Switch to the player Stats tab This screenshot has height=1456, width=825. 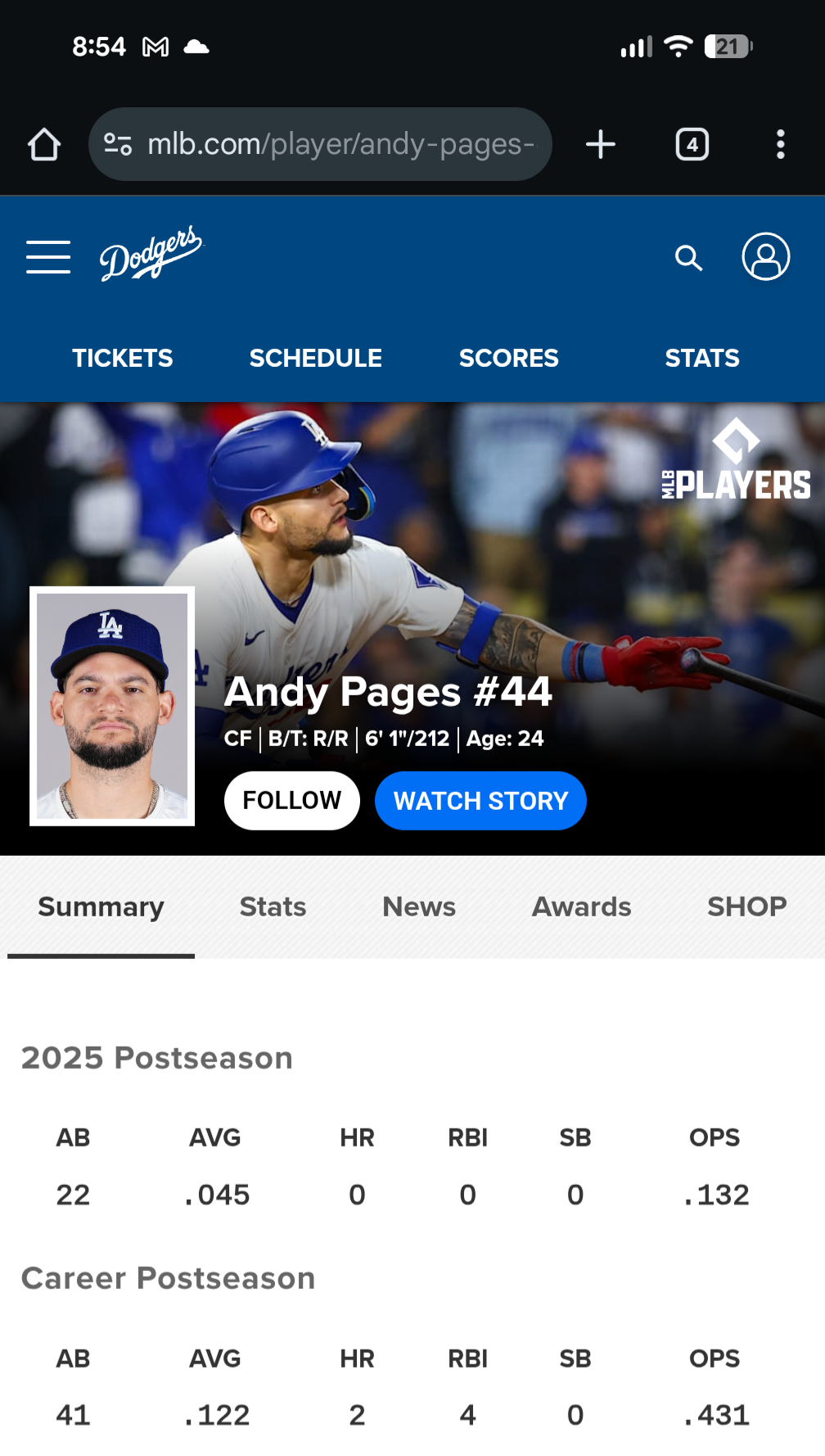273,907
